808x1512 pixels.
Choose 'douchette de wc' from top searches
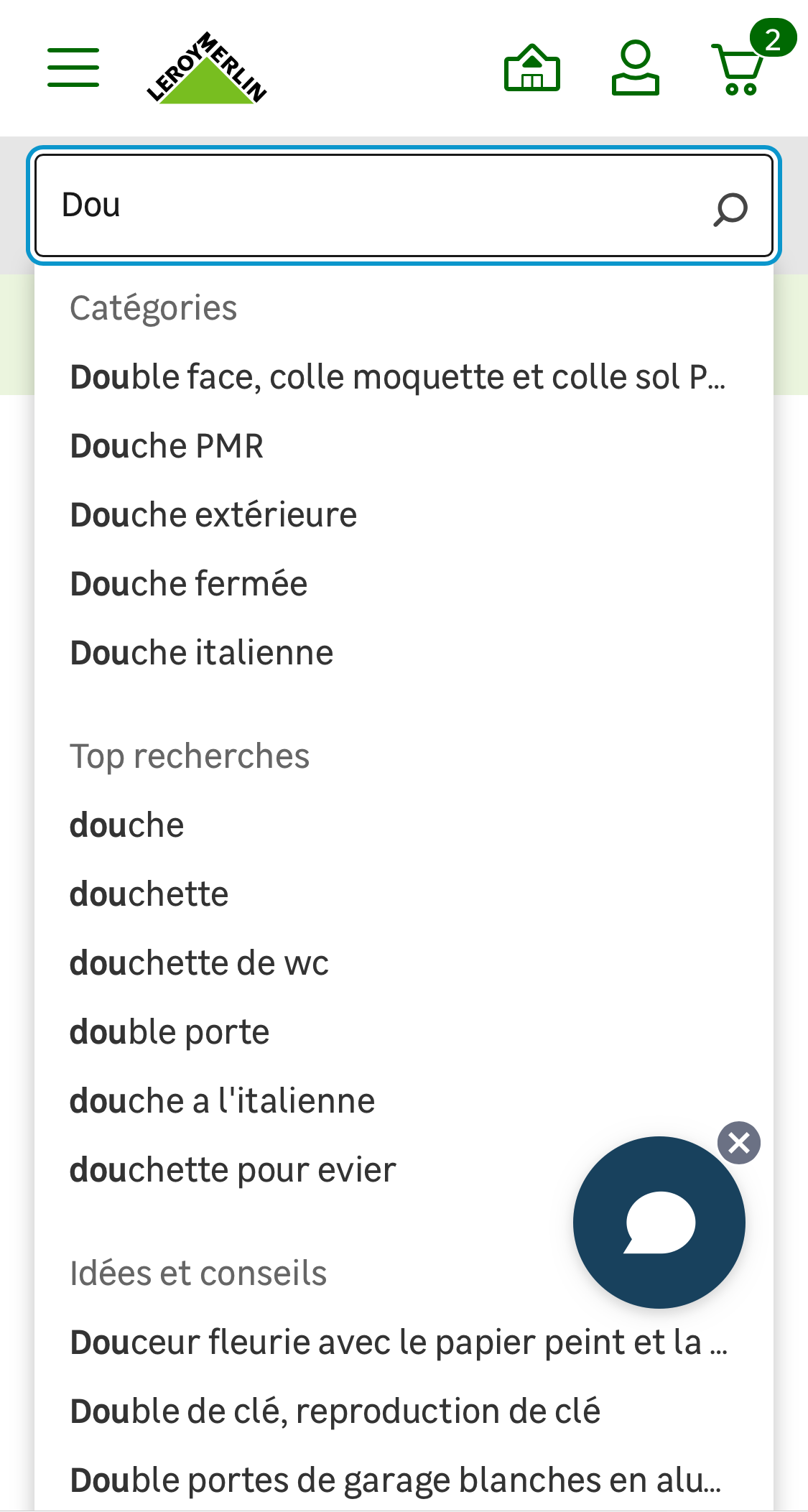198,962
